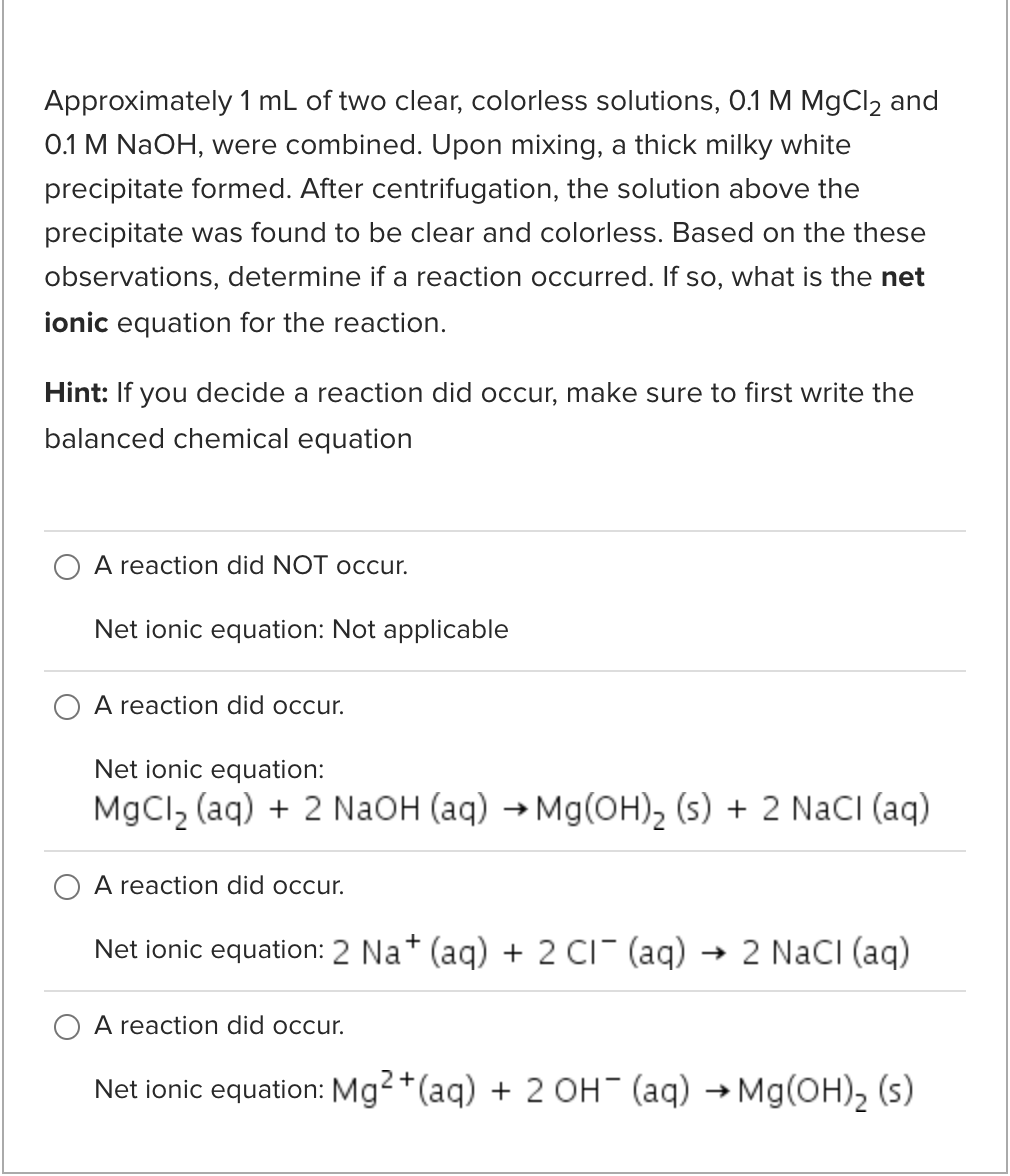1010x1176 pixels.
Task: Select the Mg2+ plus OH- net ionic answer
Action: 66,1027
